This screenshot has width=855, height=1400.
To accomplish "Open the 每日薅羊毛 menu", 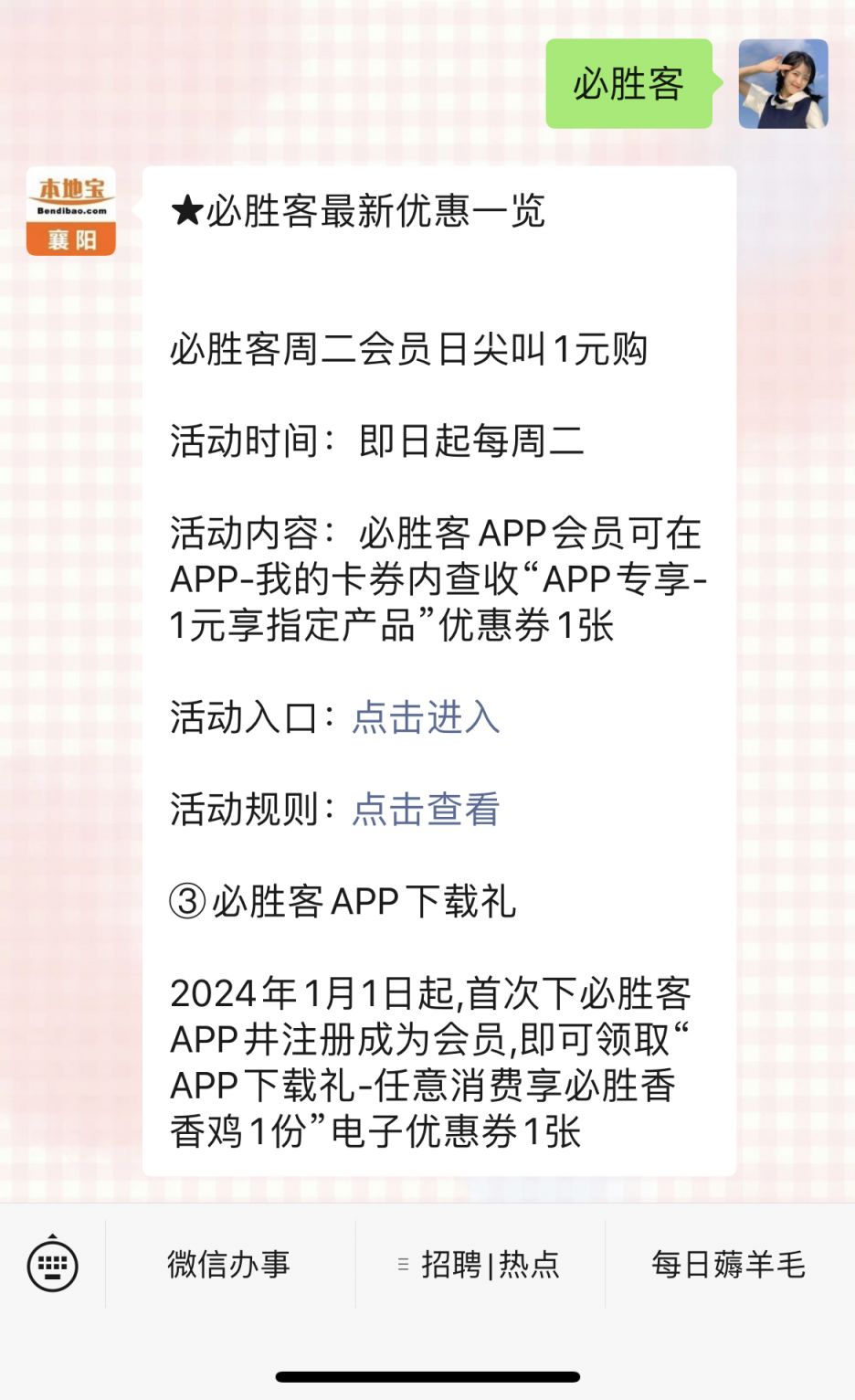I will click(x=729, y=1265).
